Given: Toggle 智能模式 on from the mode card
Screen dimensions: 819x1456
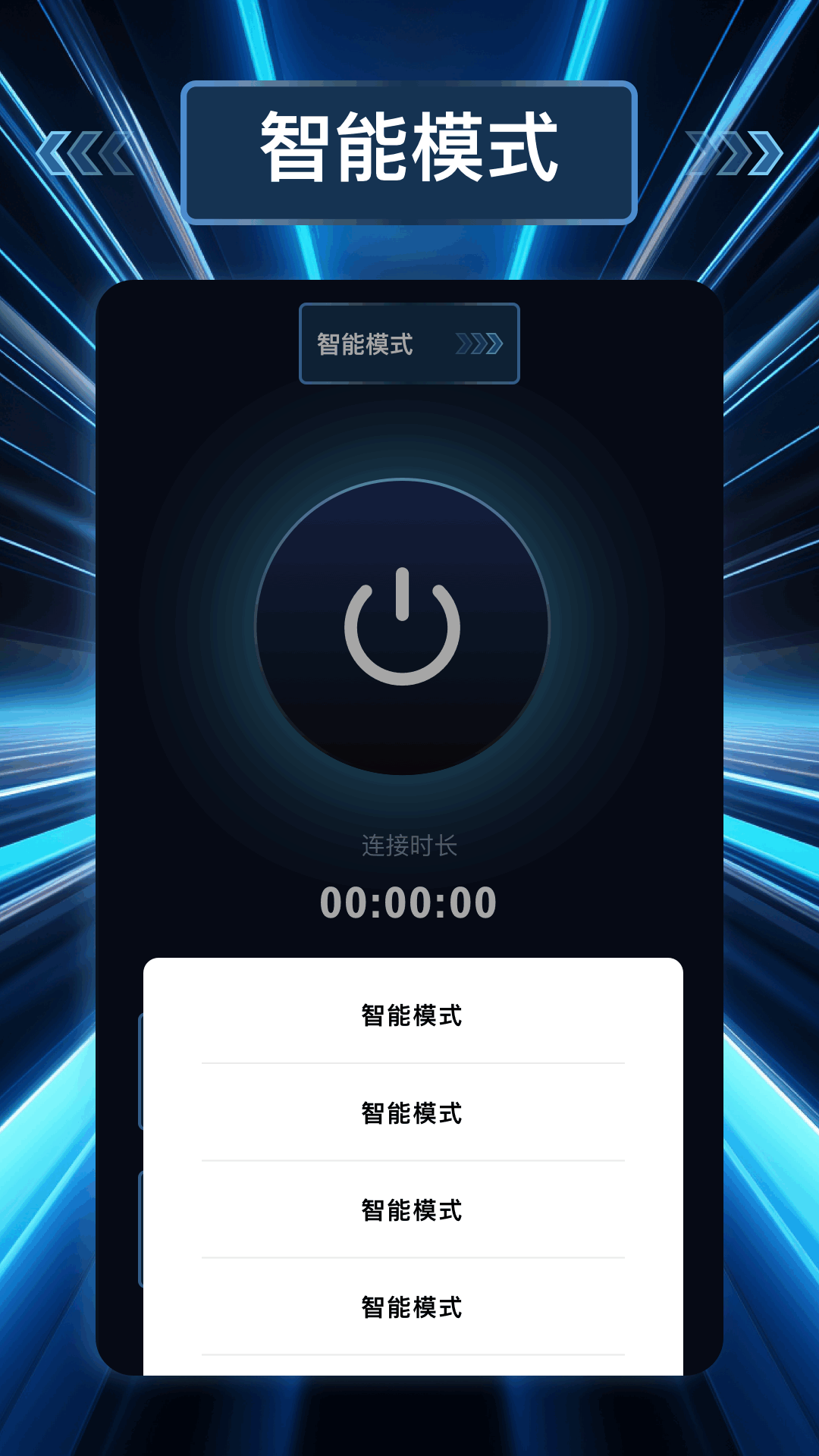Looking at the screenshot, I should [x=409, y=343].
